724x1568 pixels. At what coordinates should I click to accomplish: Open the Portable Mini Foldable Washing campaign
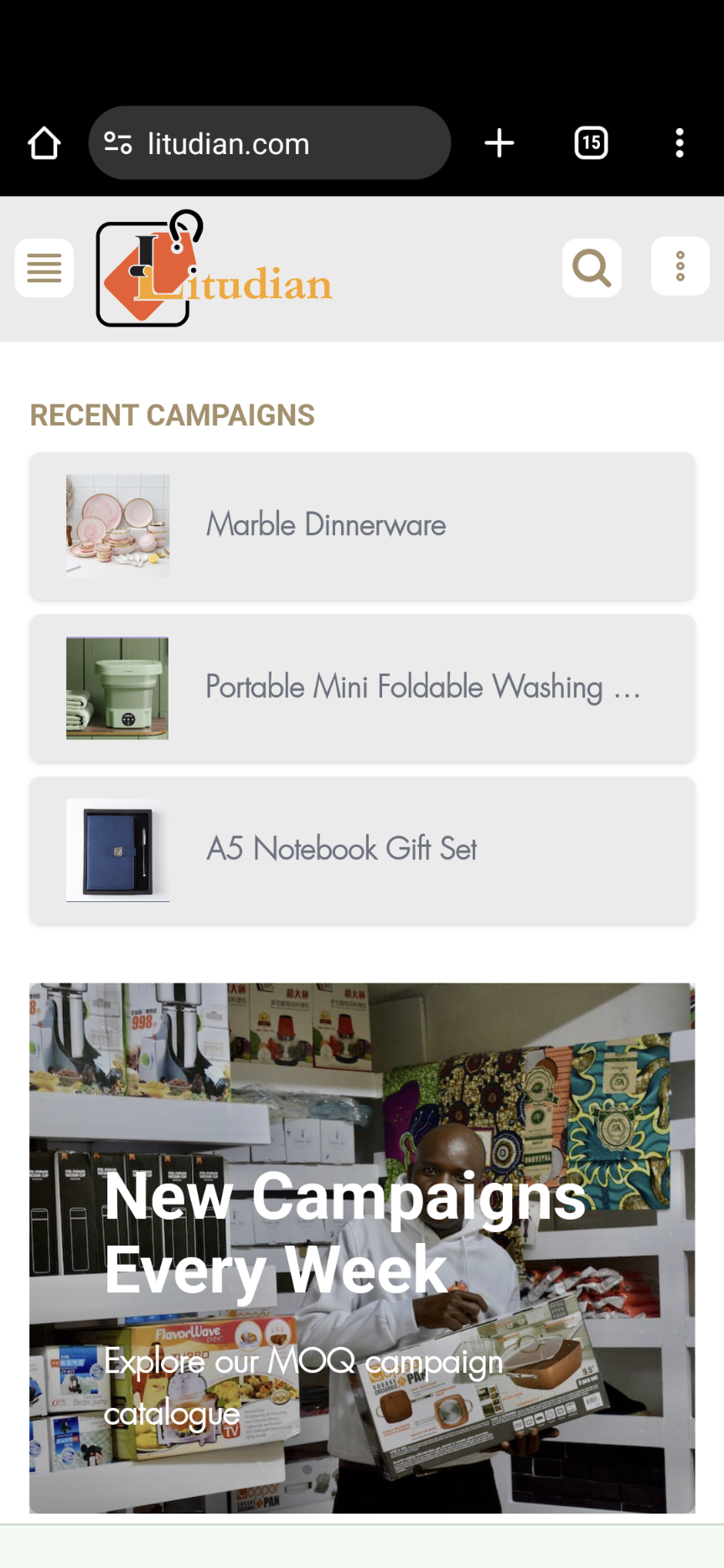tap(362, 689)
